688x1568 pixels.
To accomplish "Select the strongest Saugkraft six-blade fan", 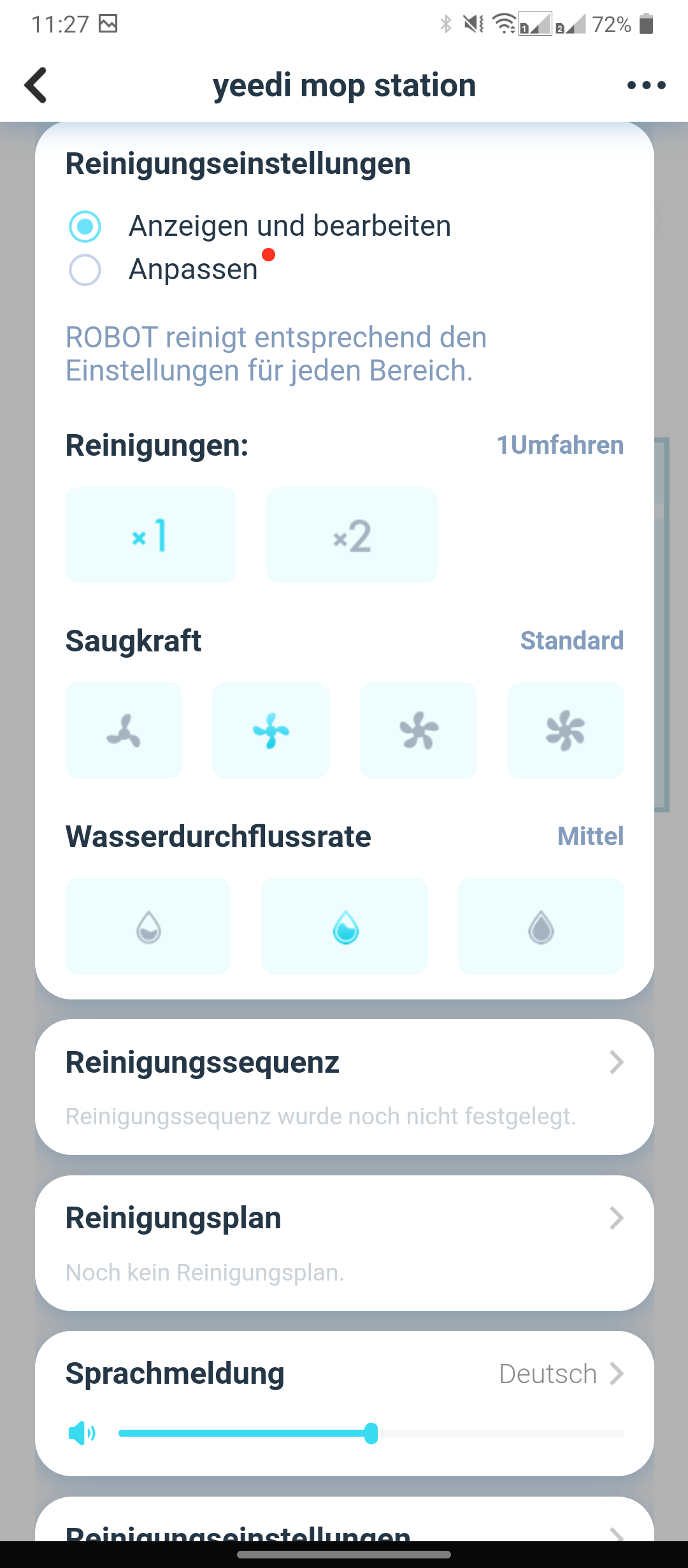I will coord(566,730).
